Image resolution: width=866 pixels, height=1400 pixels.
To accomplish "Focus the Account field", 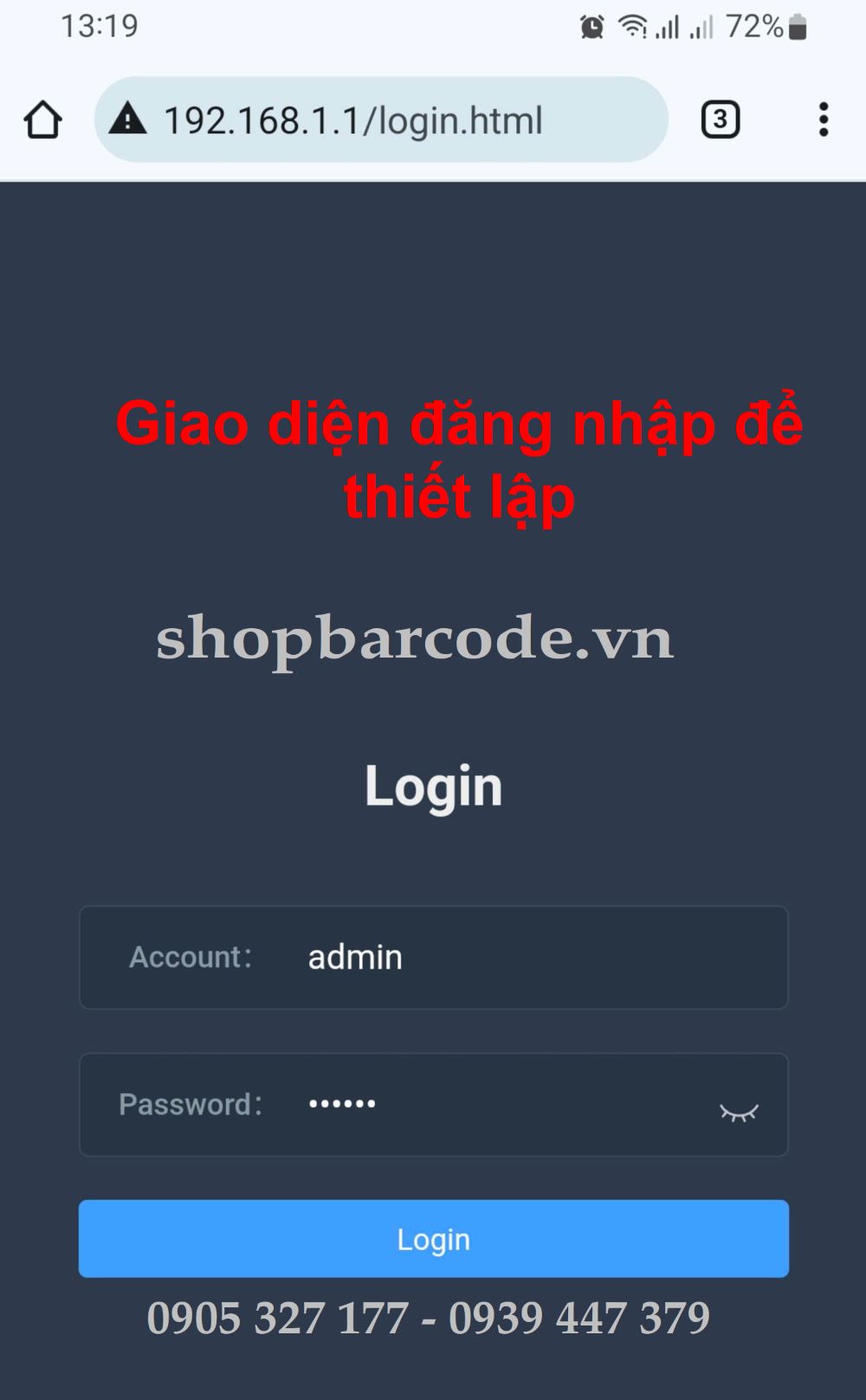I will pyautogui.click(x=520, y=957).
